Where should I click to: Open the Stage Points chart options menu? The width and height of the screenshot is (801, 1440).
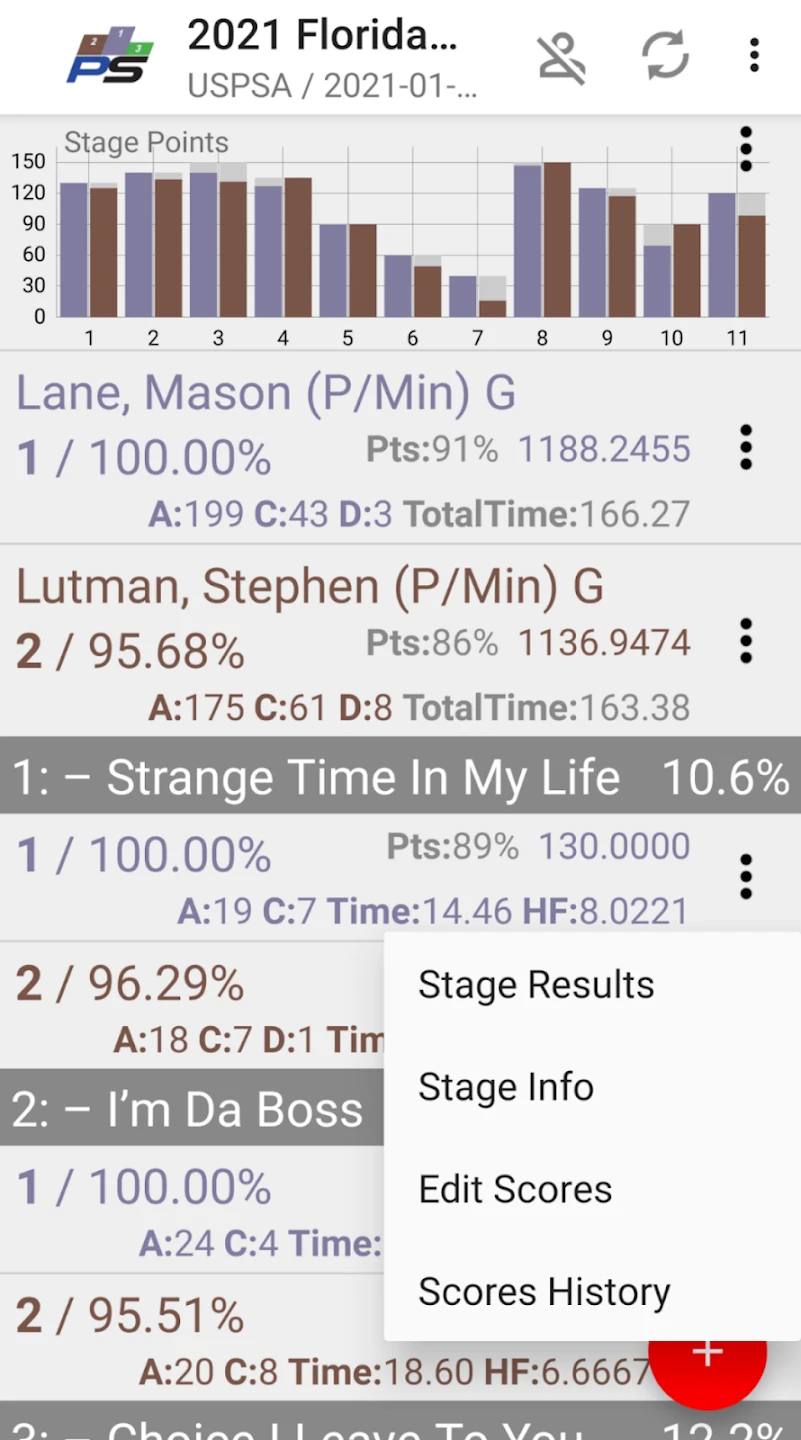point(745,149)
